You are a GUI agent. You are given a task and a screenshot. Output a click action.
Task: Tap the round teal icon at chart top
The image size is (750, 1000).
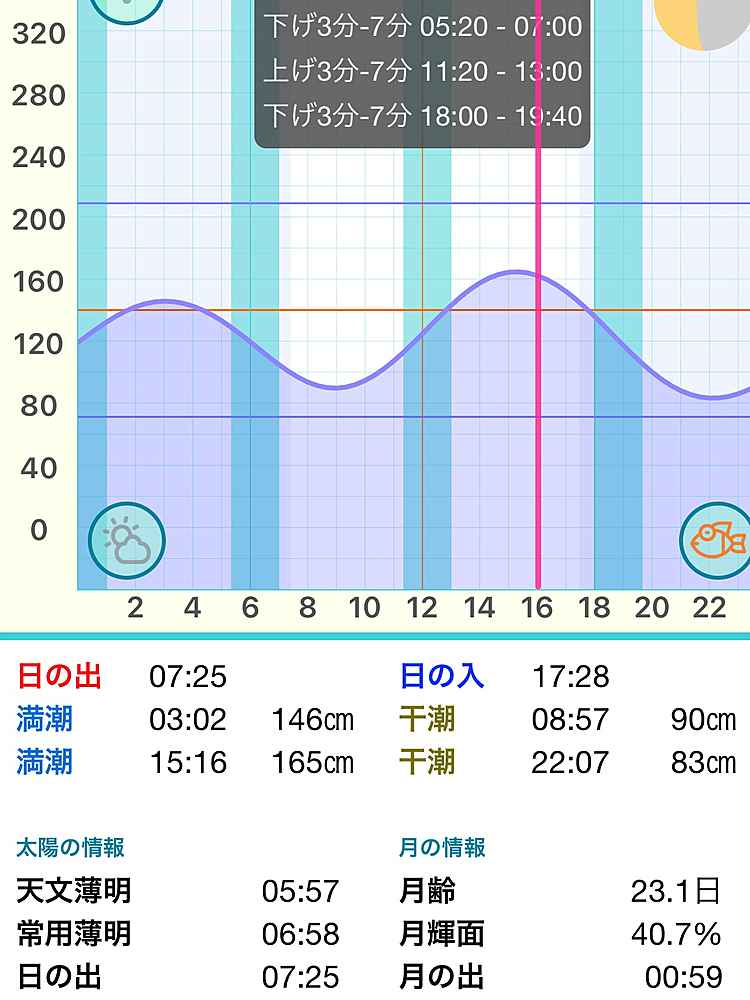(x=127, y=5)
